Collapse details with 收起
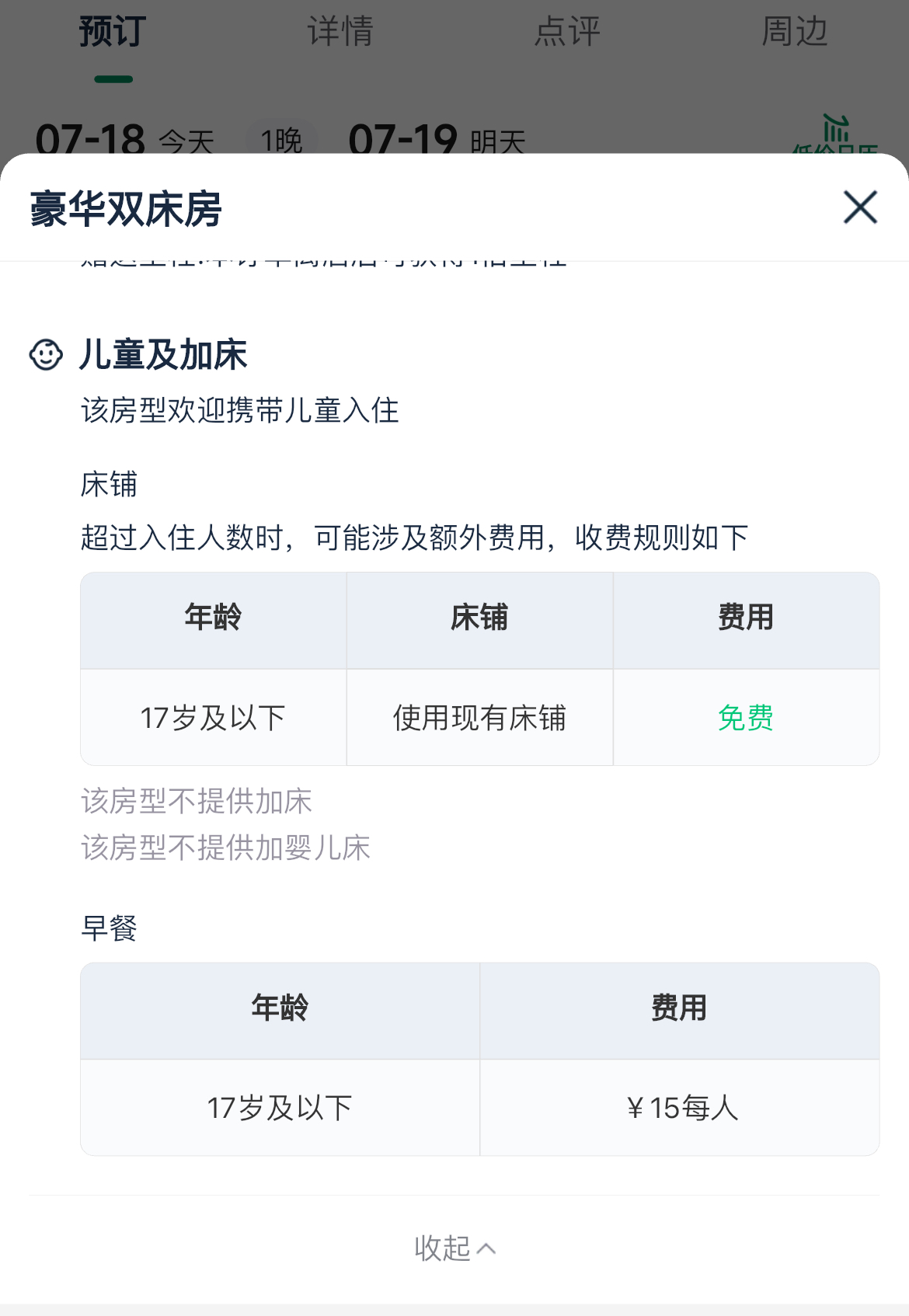 point(454,1248)
